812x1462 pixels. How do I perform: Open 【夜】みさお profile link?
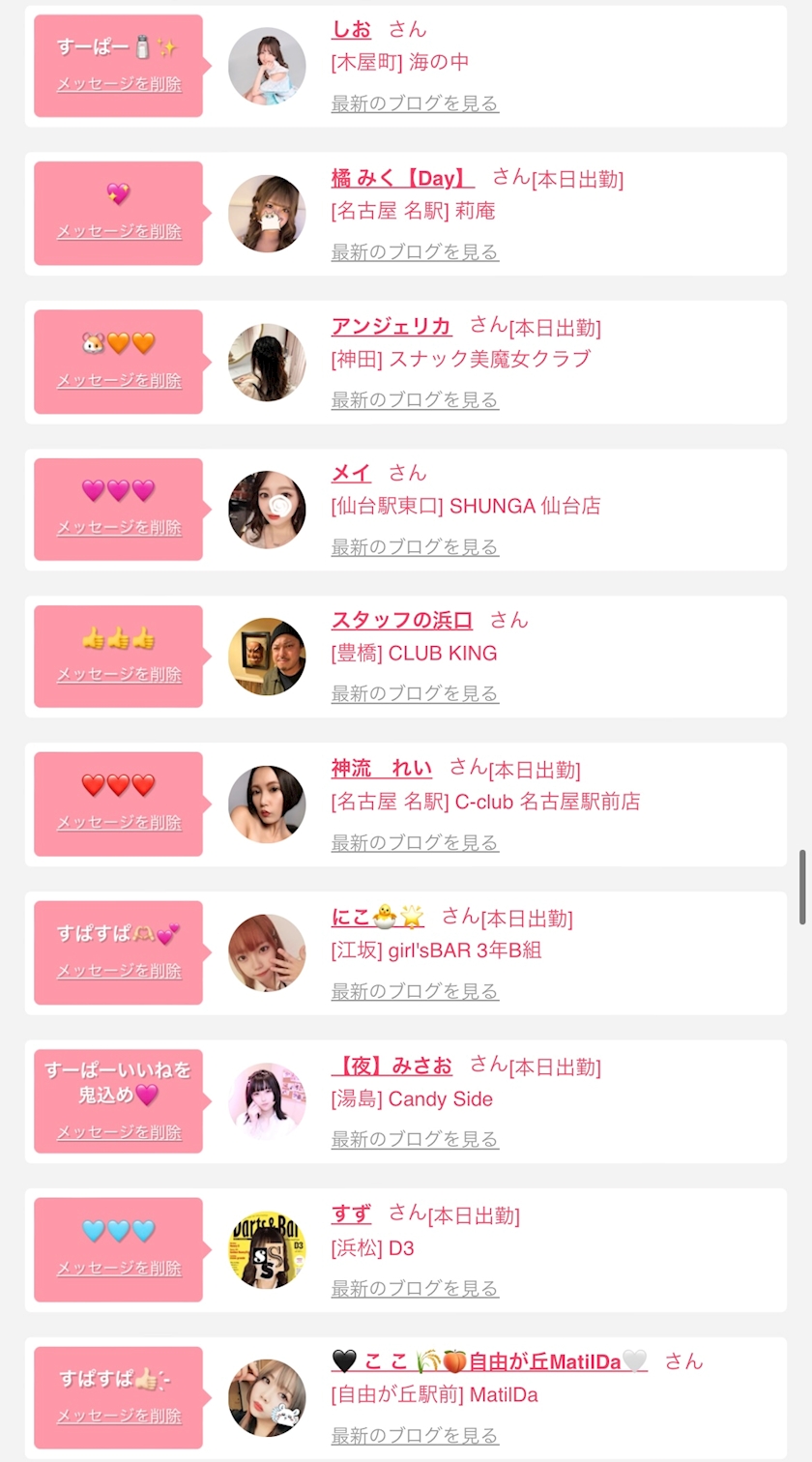tap(391, 1066)
